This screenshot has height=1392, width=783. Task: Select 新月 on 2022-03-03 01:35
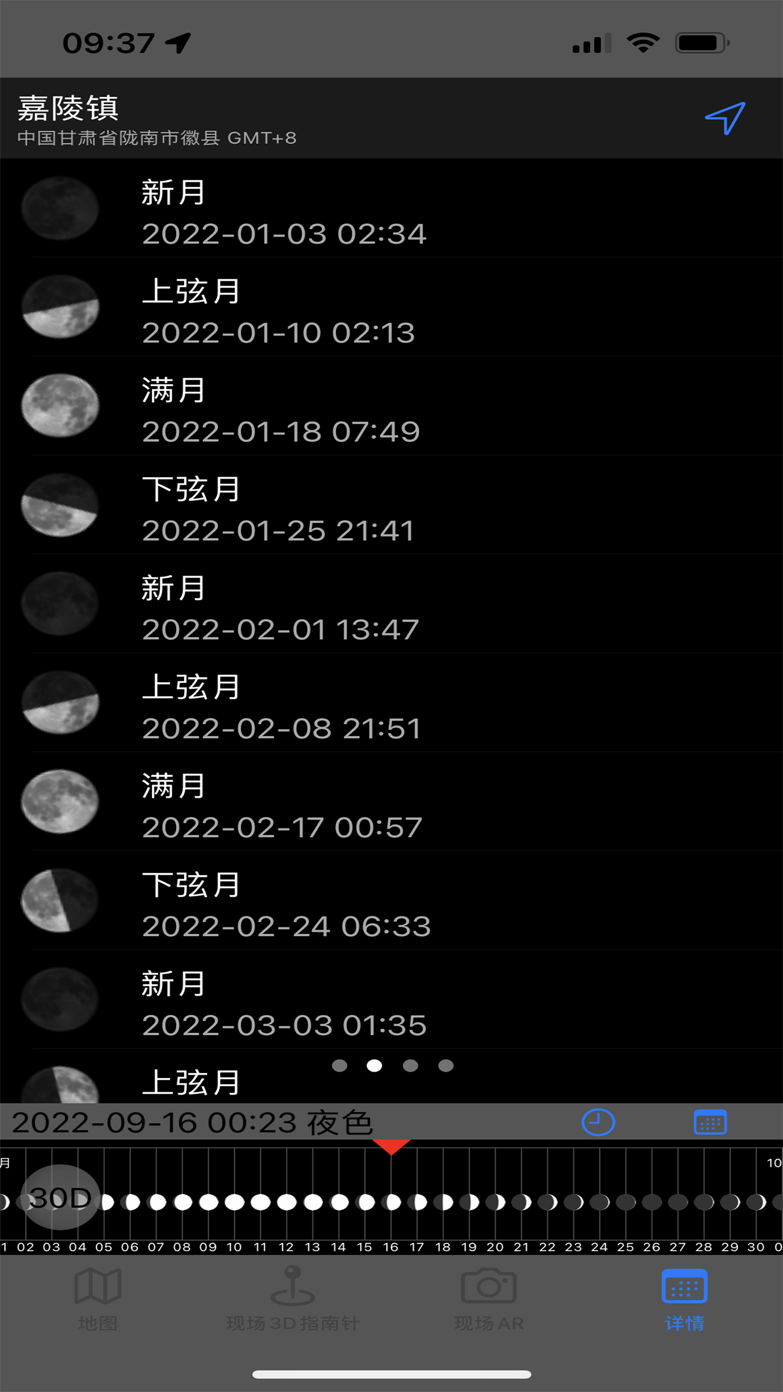point(391,1004)
